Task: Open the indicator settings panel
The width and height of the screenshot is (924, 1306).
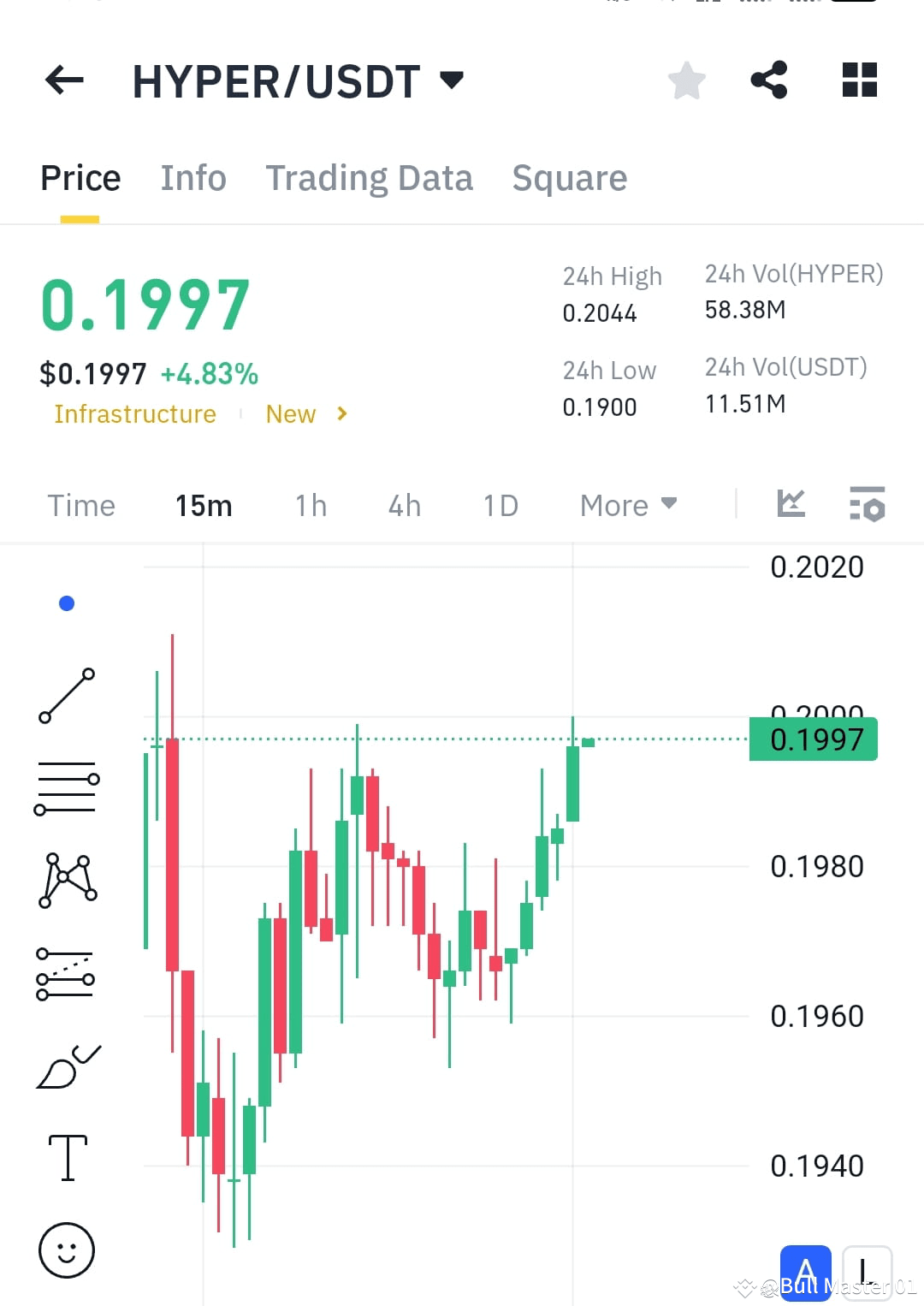Action: [x=865, y=505]
